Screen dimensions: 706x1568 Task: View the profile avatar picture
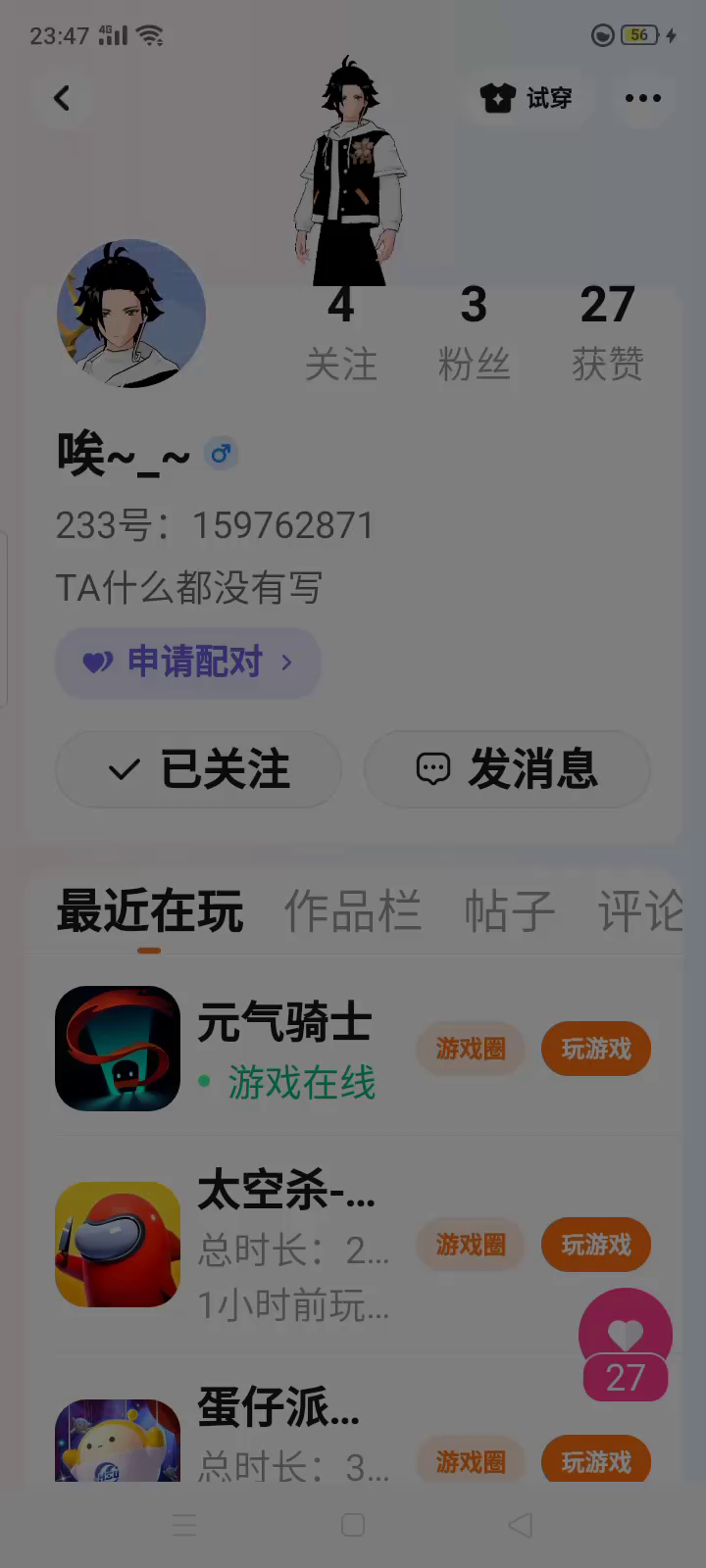pyautogui.click(x=131, y=314)
